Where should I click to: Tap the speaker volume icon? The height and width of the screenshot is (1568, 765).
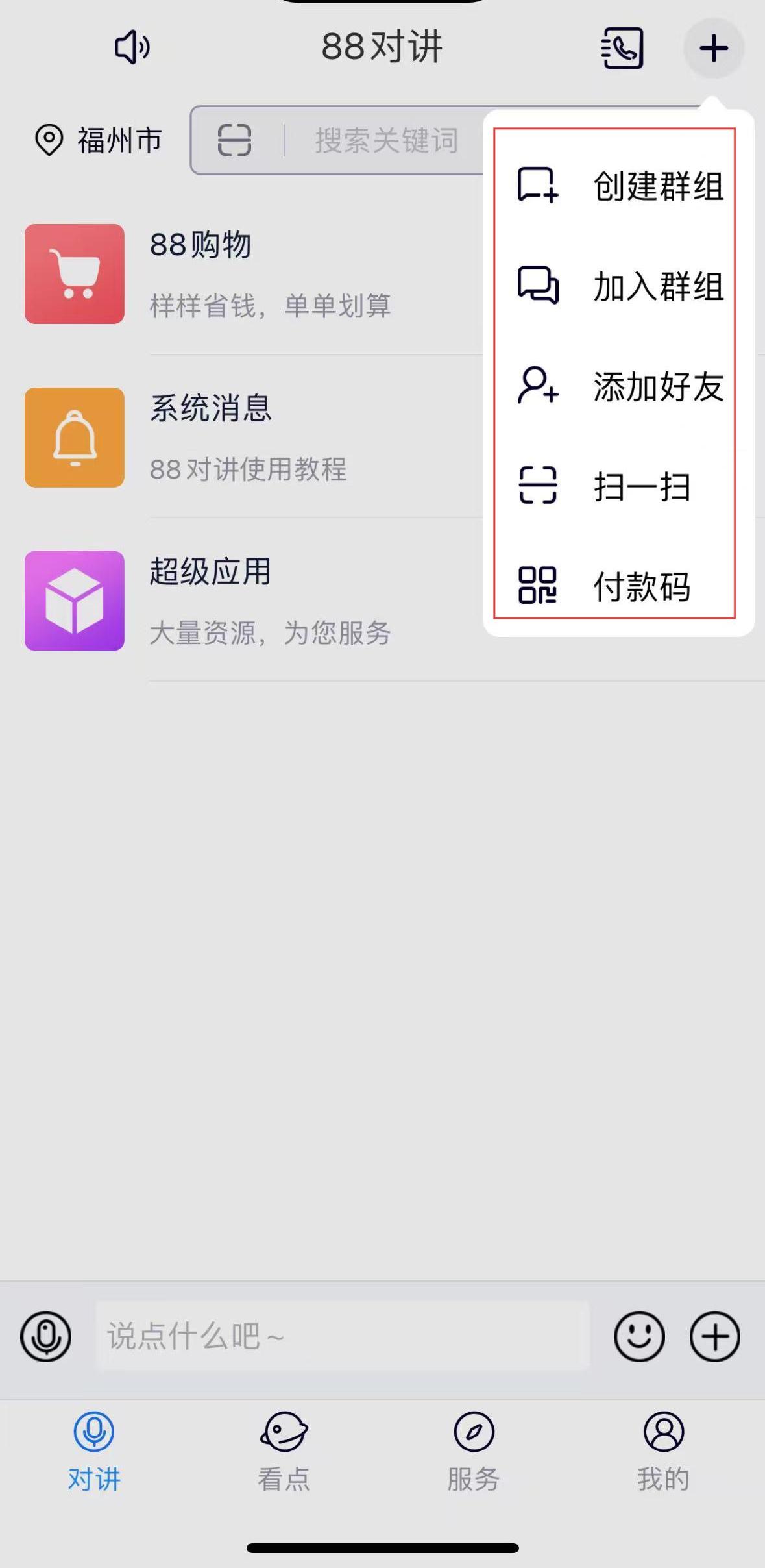click(x=132, y=47)
